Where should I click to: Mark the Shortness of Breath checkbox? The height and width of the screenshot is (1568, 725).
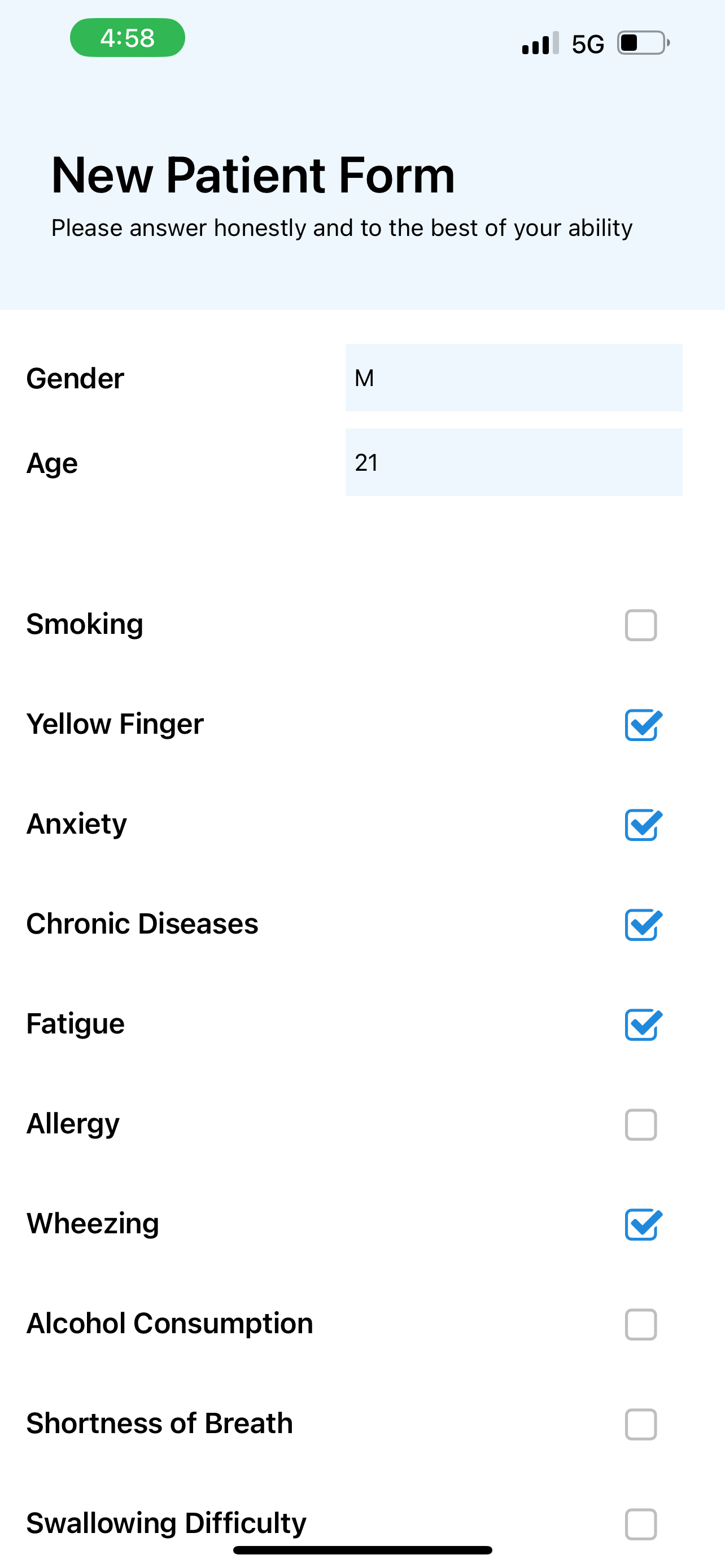(641, 1424)
